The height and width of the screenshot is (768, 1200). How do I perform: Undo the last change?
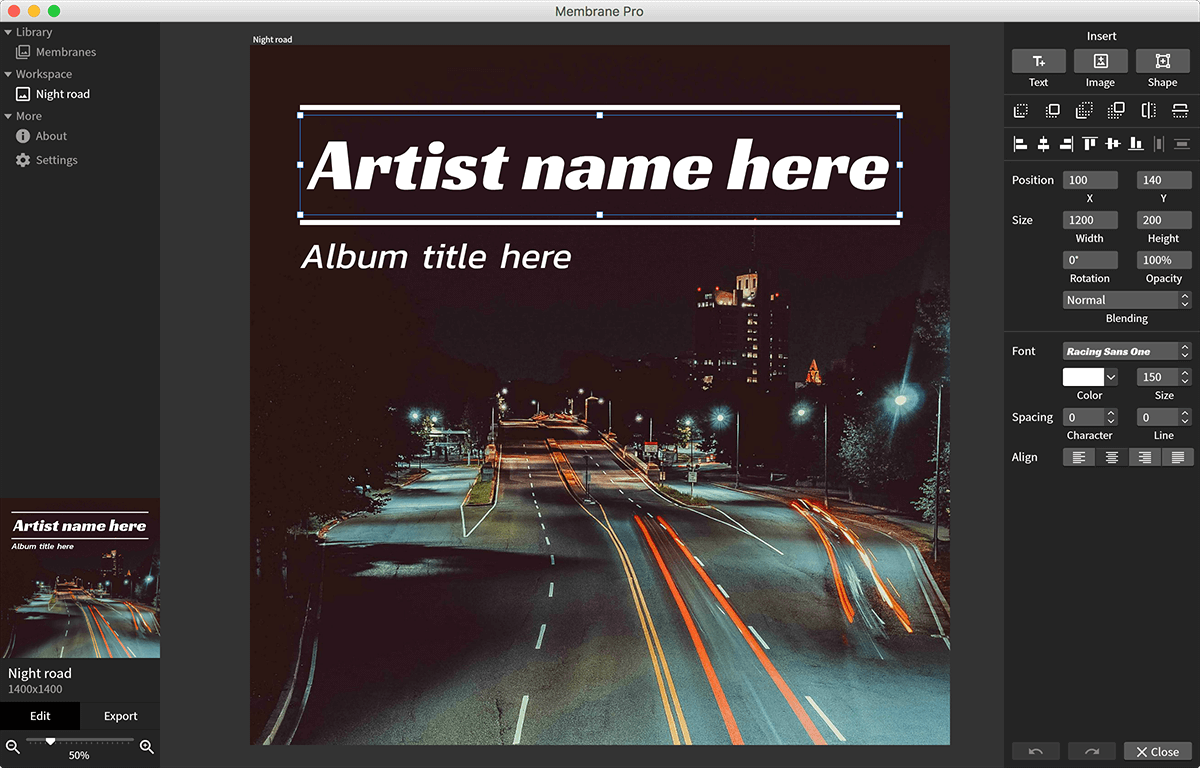pos(1036,751)
